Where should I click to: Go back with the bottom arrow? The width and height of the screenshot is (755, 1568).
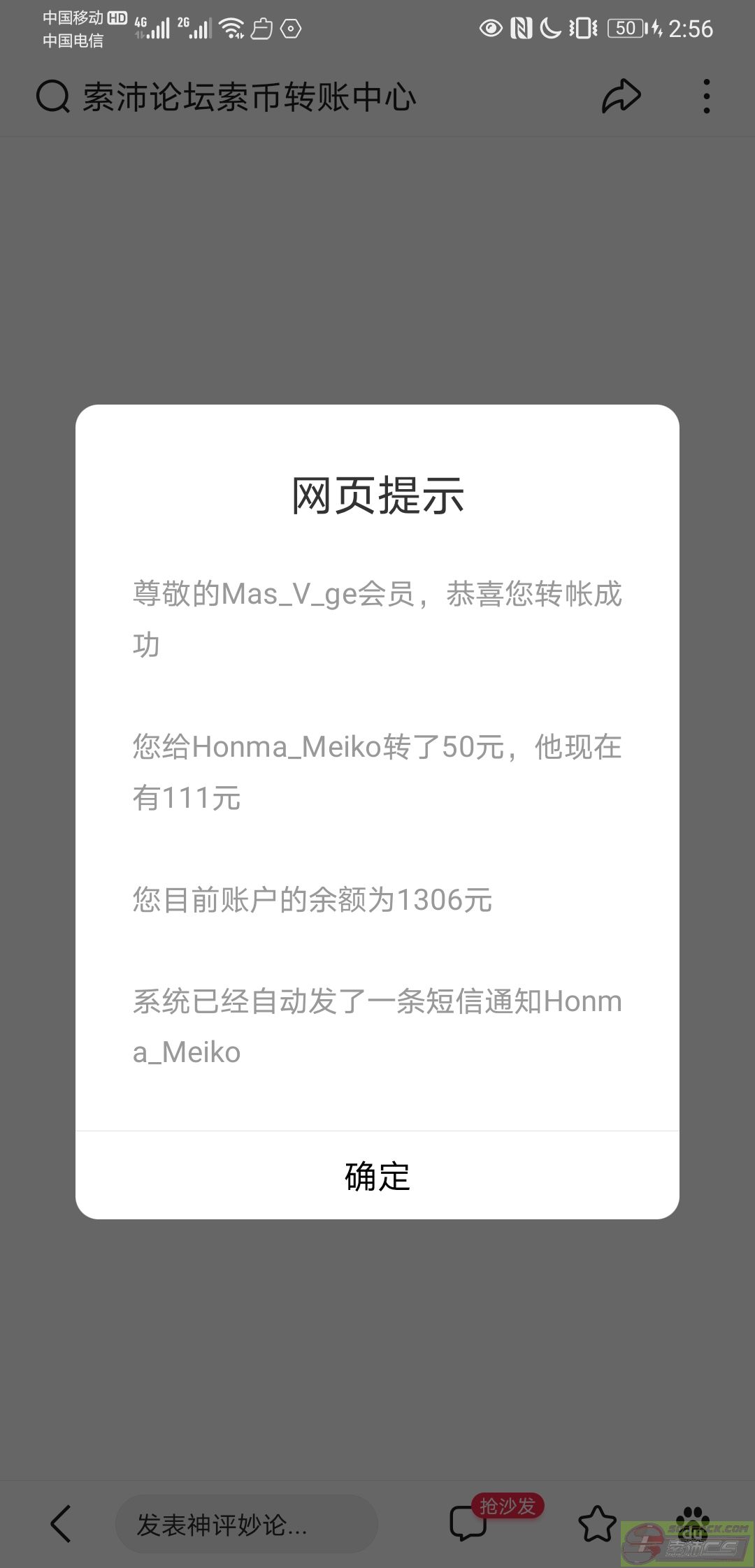click(61, 1523)
